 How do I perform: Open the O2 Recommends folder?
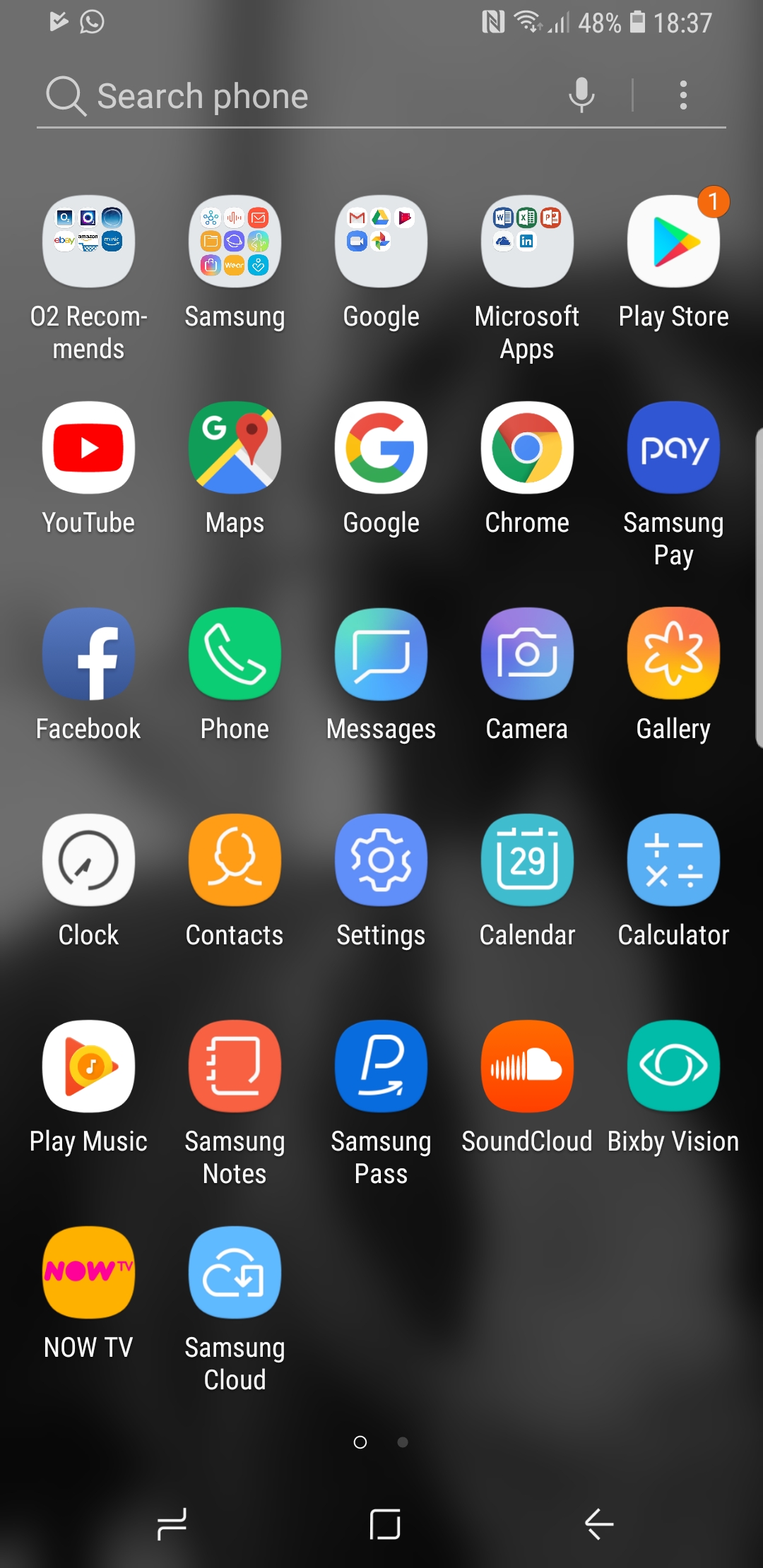88,242
